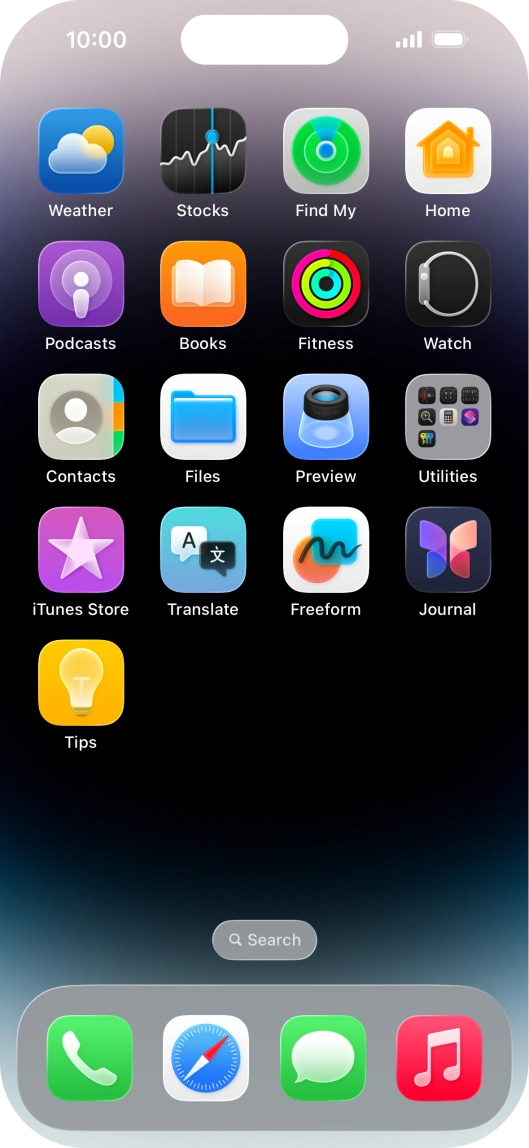Launch Messages from the dock

point(323,1058)
